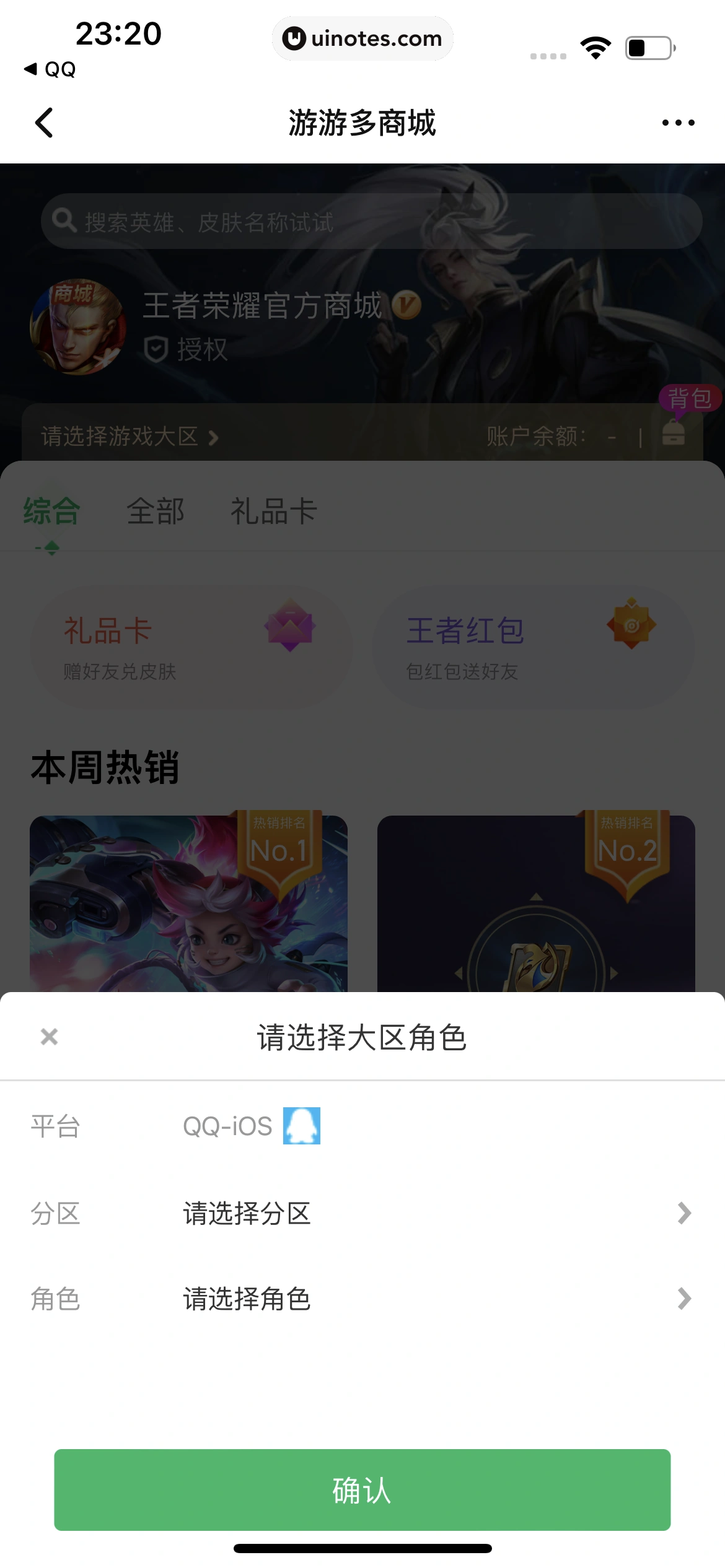725x1568 pixels.
Task: Return to QQ via status bar
Action: [x=51, y=69]
